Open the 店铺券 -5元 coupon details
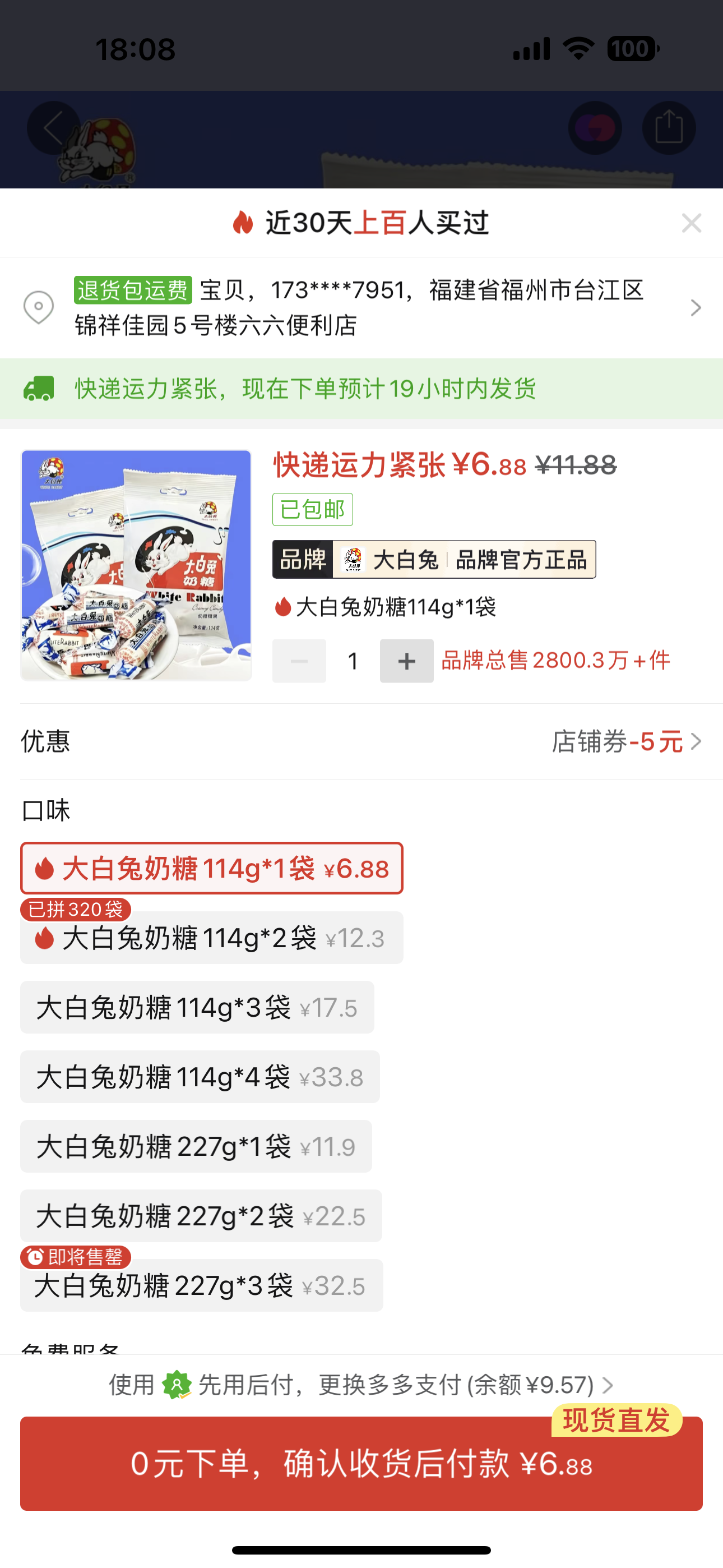The width and height of the screenshot is (723, 1568). (x=626, y=742)
